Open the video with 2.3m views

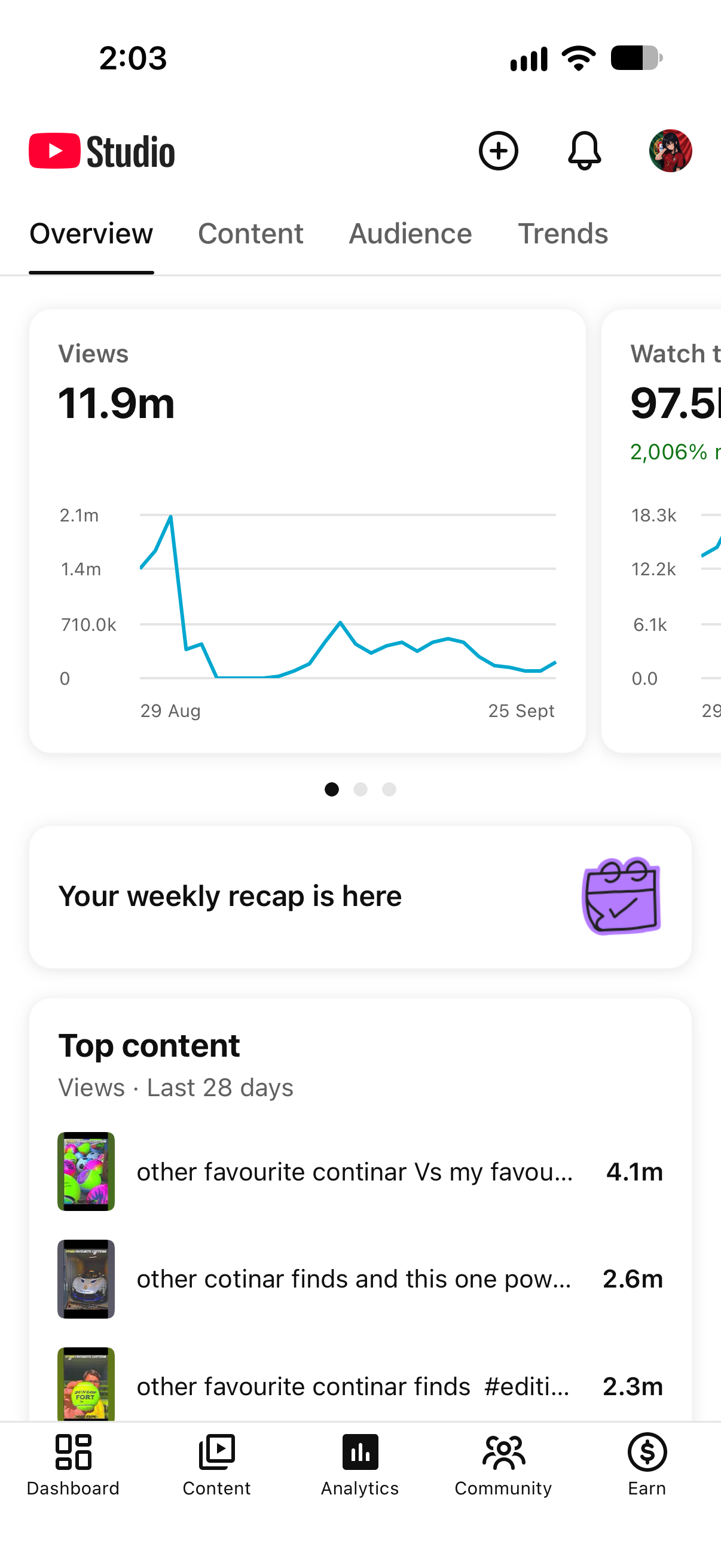360,1386
